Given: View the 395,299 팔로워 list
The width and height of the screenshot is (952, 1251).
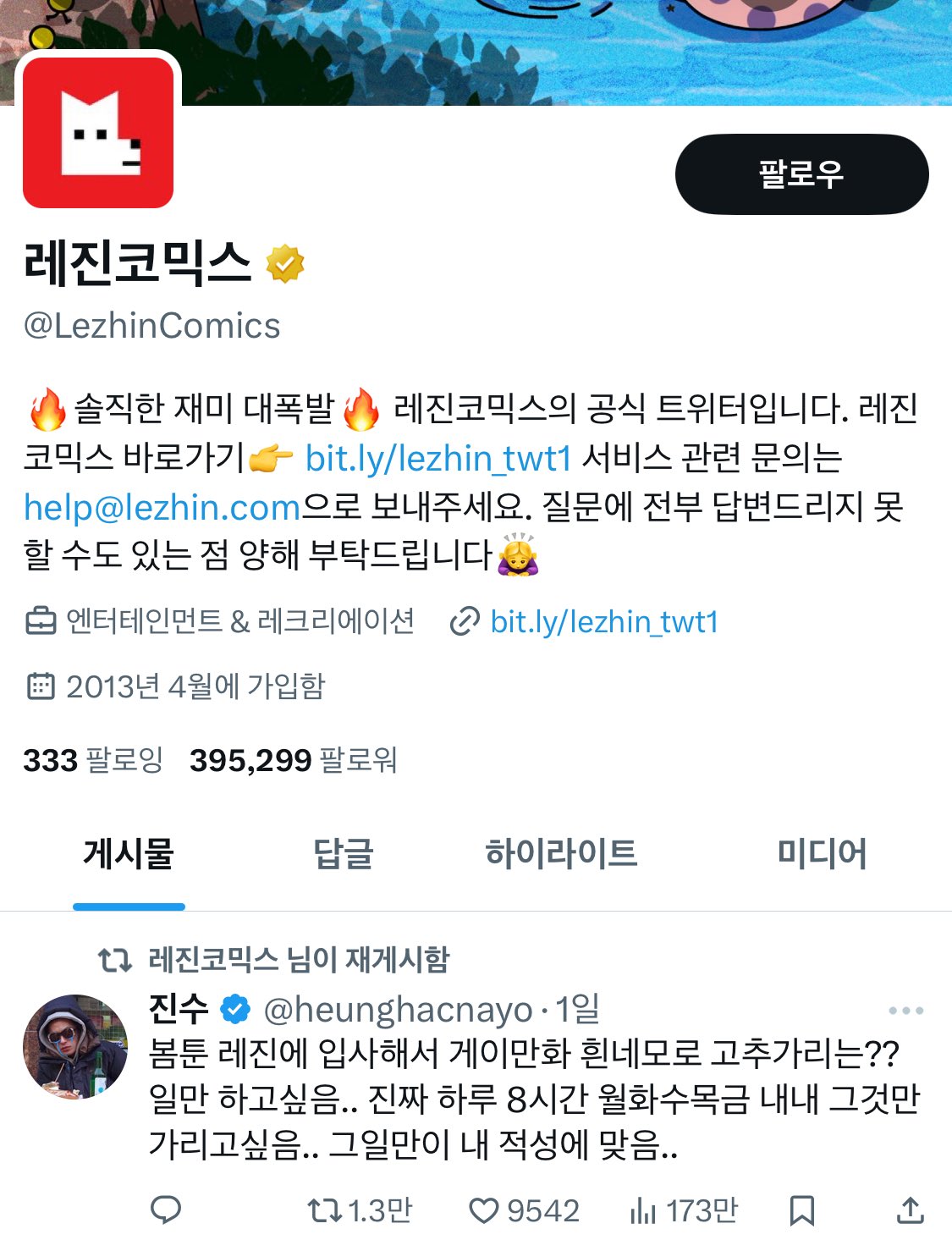Looking at the screenshot, I should [293, 760].
